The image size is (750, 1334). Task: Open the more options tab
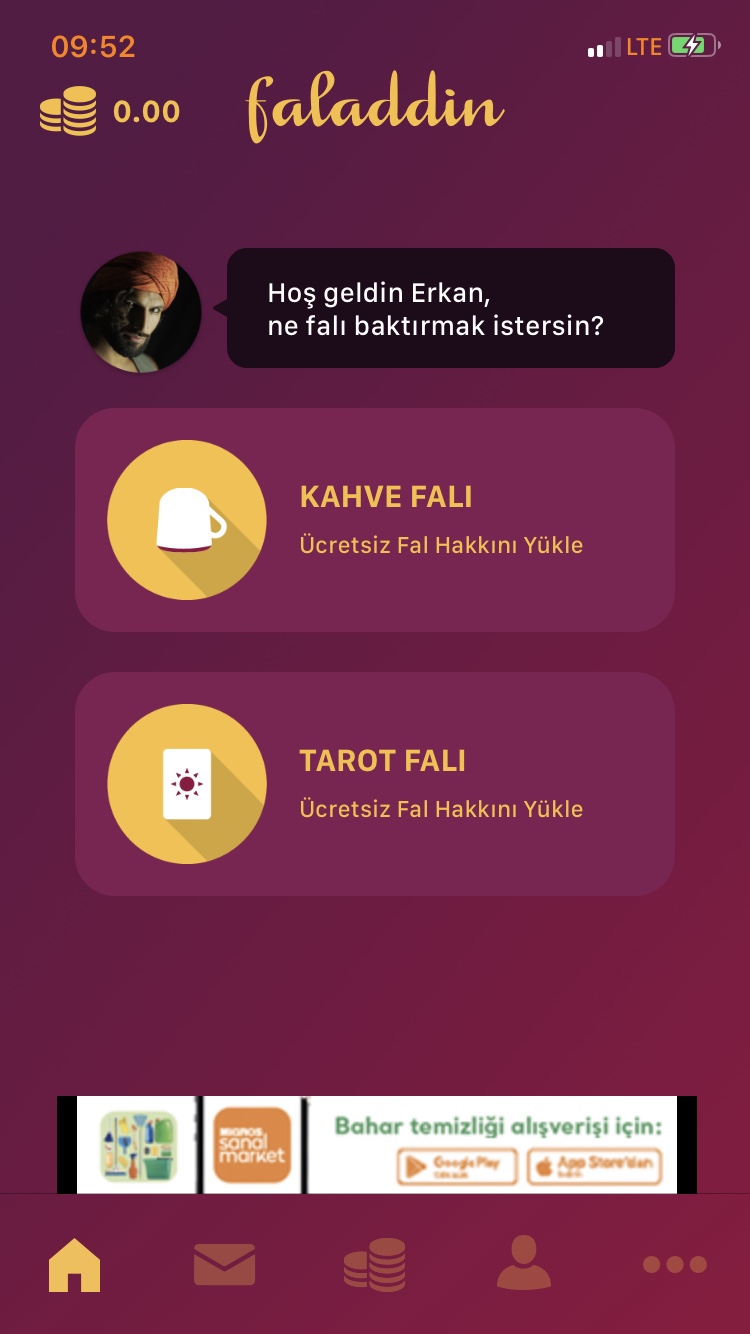tap(674, 1265)
